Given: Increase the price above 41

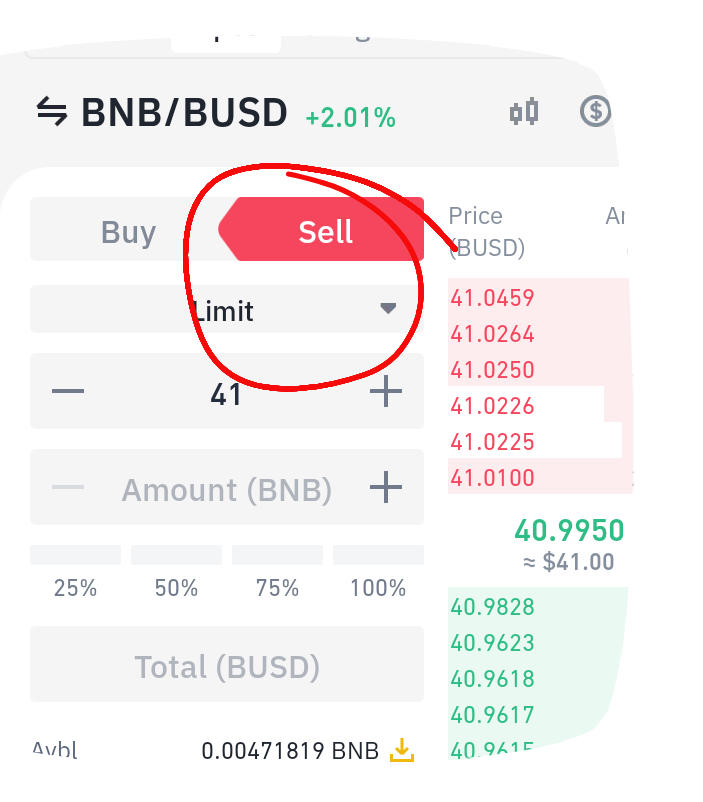Looking at the screenshot, I should 386,391.
